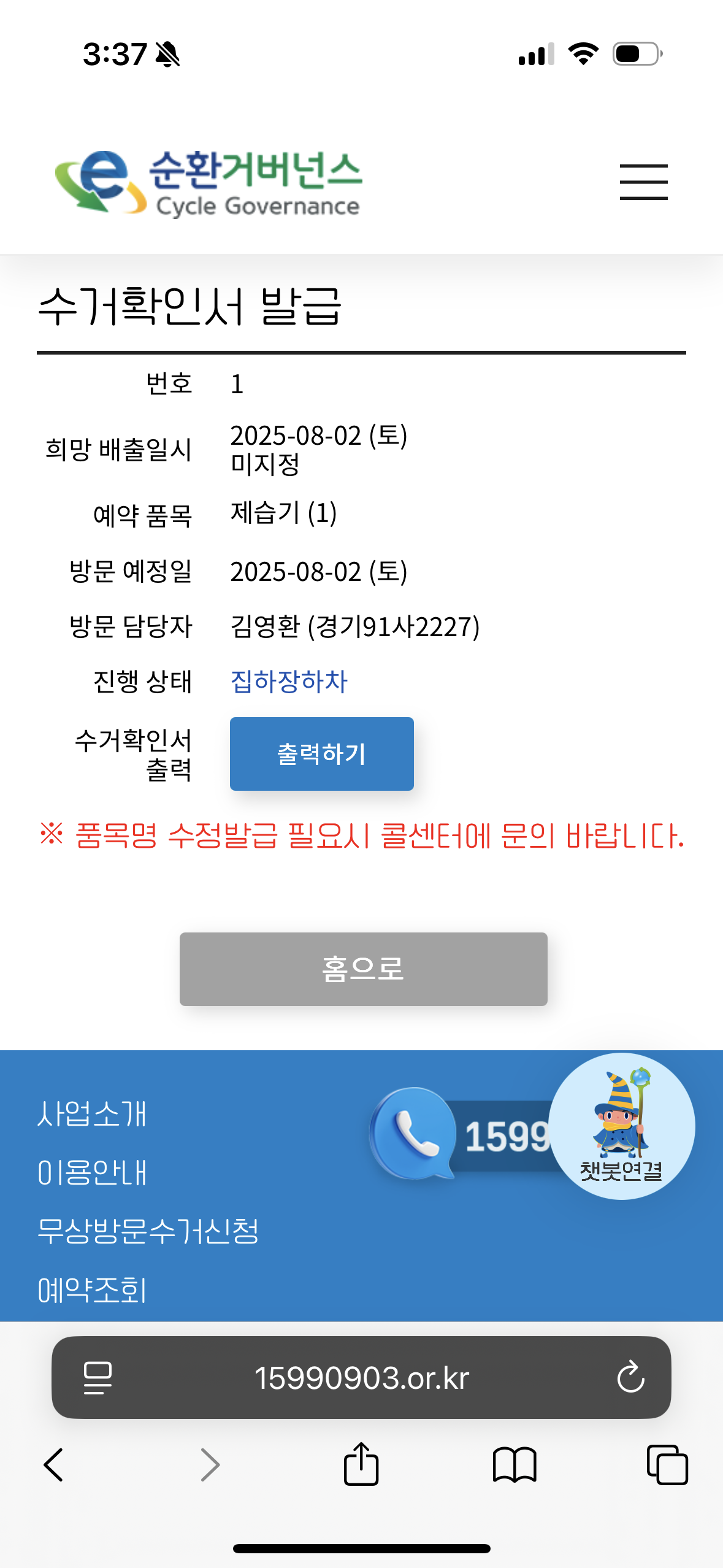Open the 챗봇연결 chatbot bubble
The image size is (723, 1568).
[x=621, y=1126]
